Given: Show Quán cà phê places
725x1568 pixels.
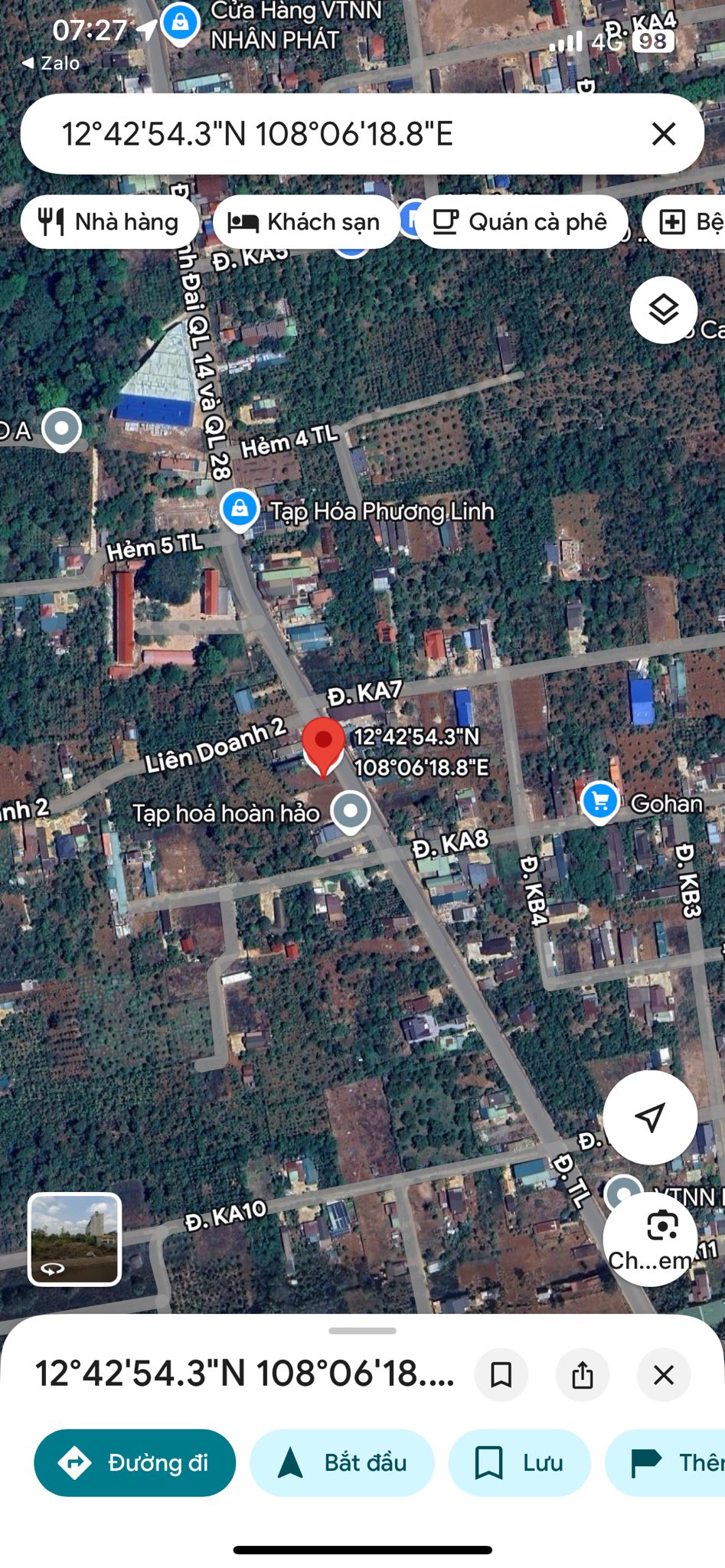Looking at the screenshot, I should pos(521,222).
